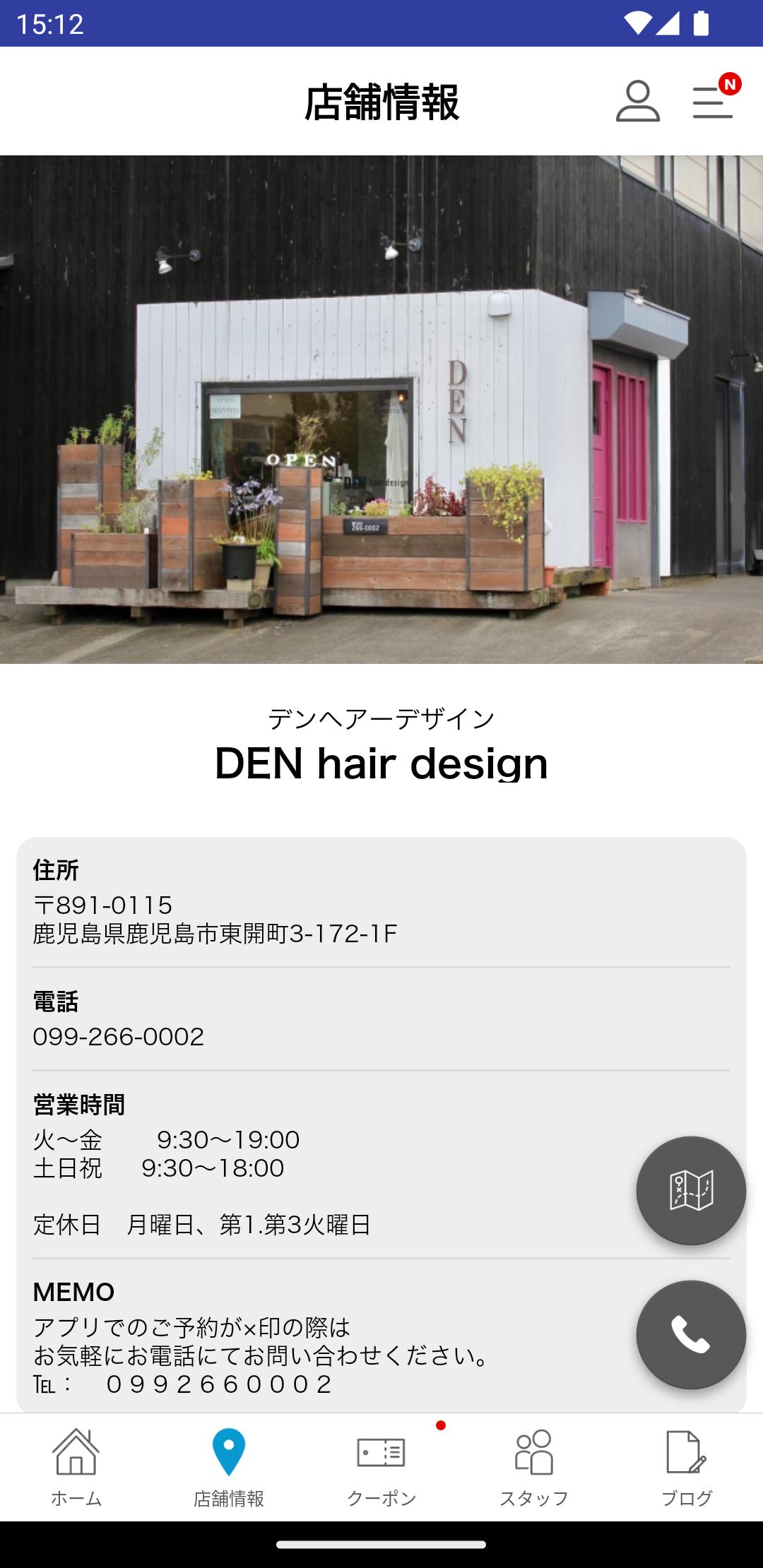Select the 店舗情報 tab
The width and height of the screenshot is (763, 1568).
[x=229, y=1468]
